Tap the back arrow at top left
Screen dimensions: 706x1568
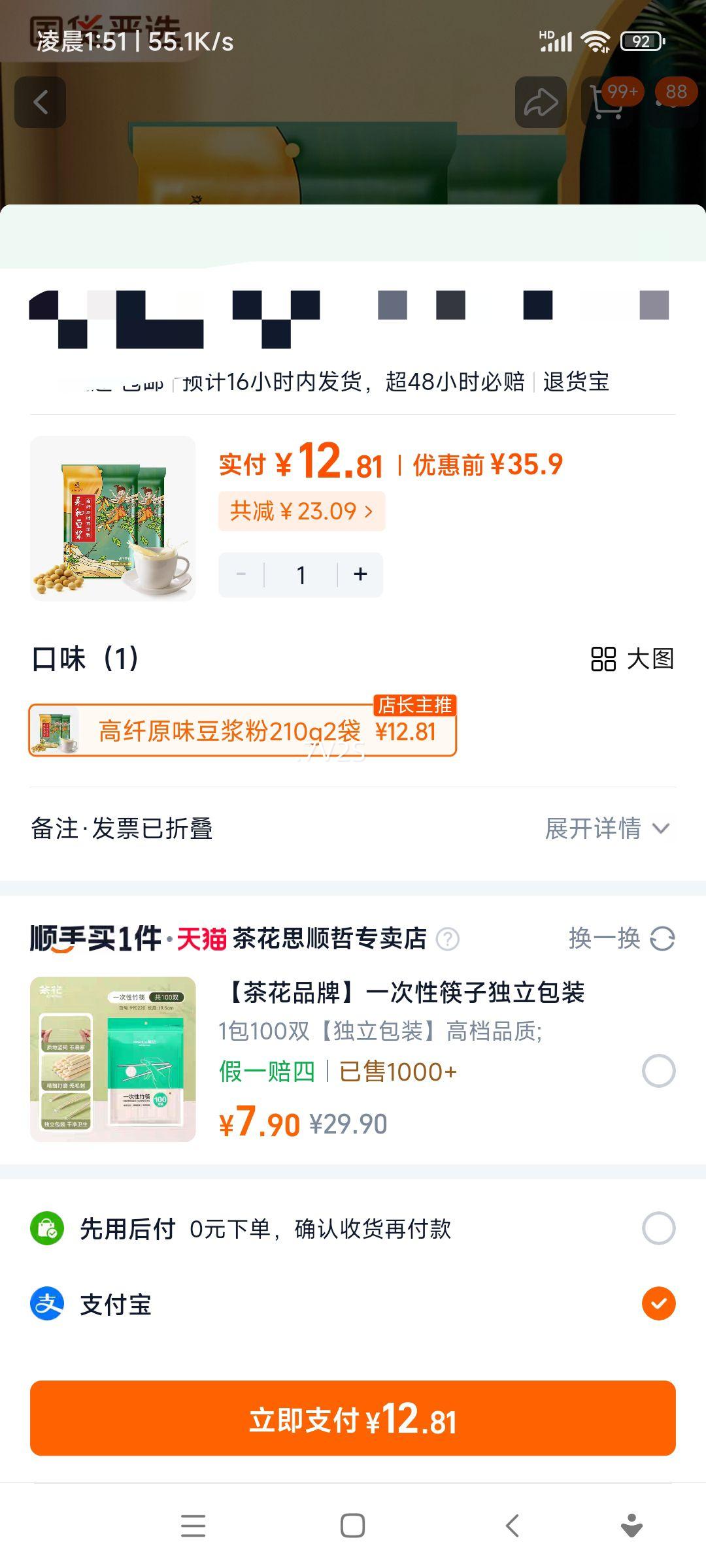tap(41, 103)
